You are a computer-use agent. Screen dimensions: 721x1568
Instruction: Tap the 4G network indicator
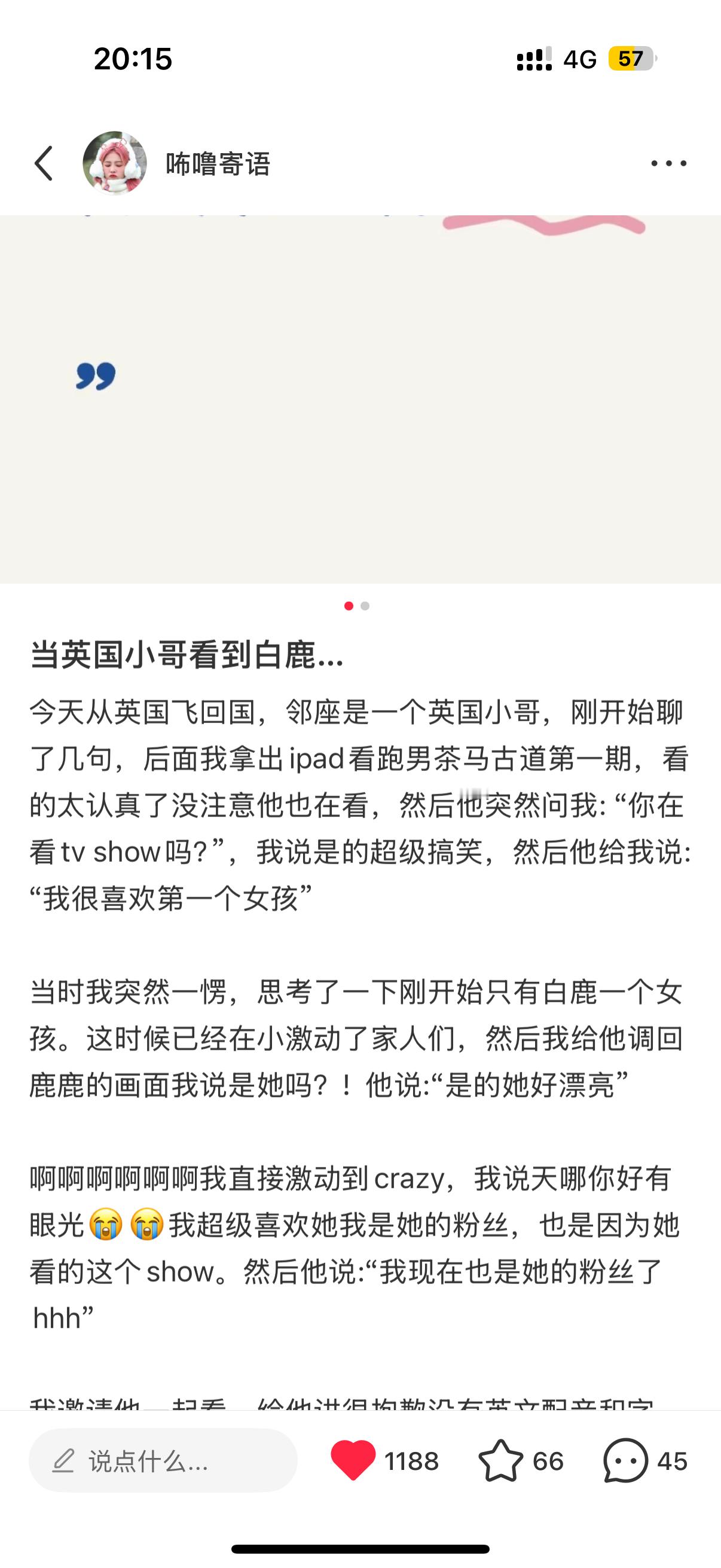coord(579,59)
